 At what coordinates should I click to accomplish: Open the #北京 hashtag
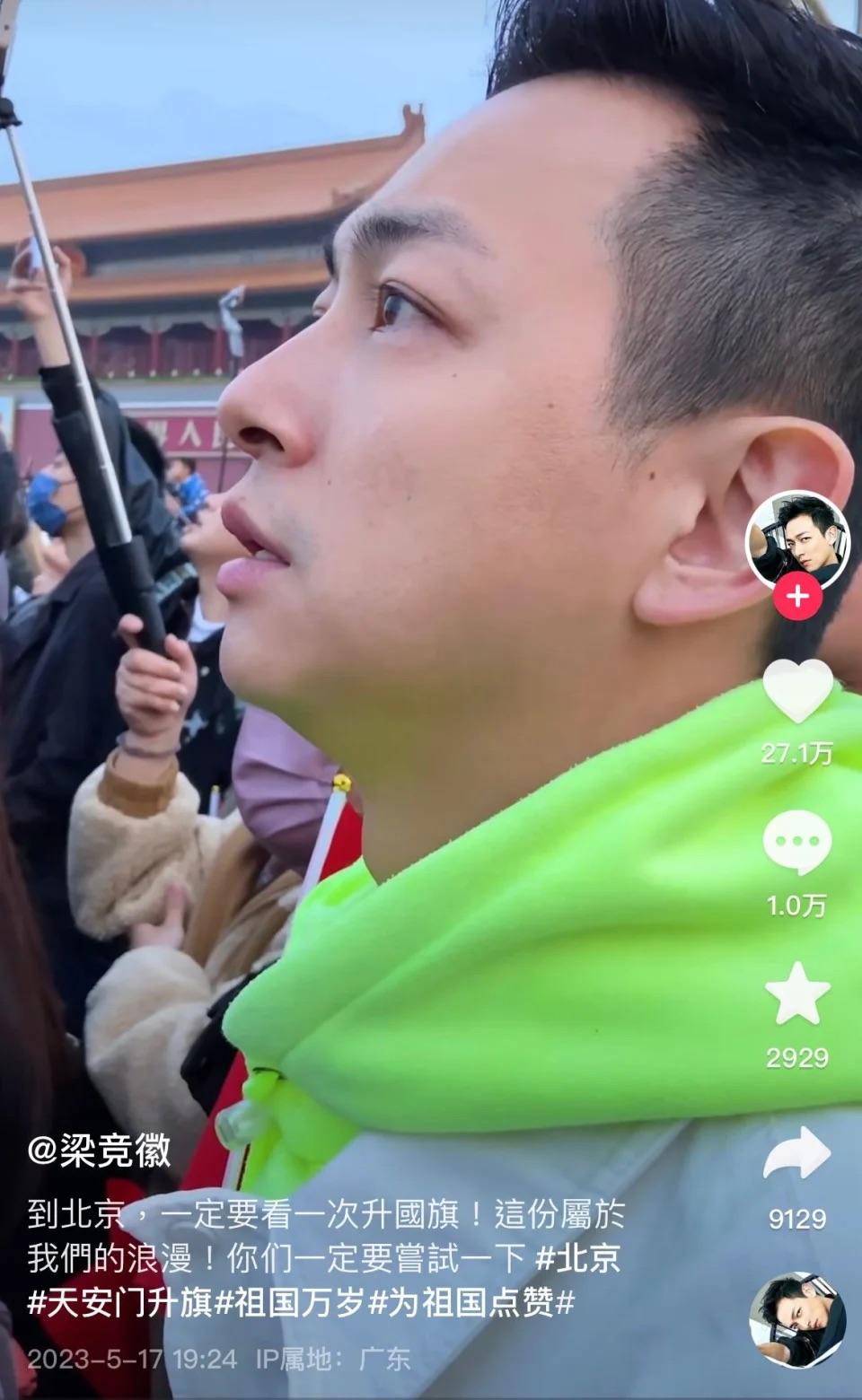point(577,1257)
